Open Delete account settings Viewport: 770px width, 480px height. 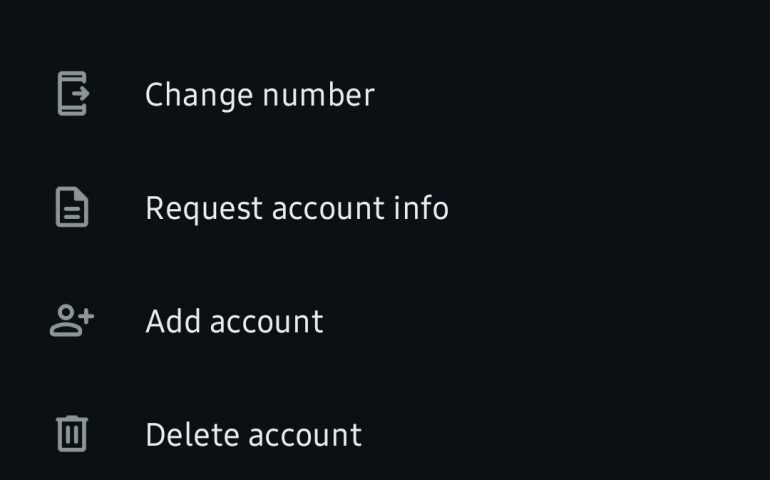[x=253, y=435]
